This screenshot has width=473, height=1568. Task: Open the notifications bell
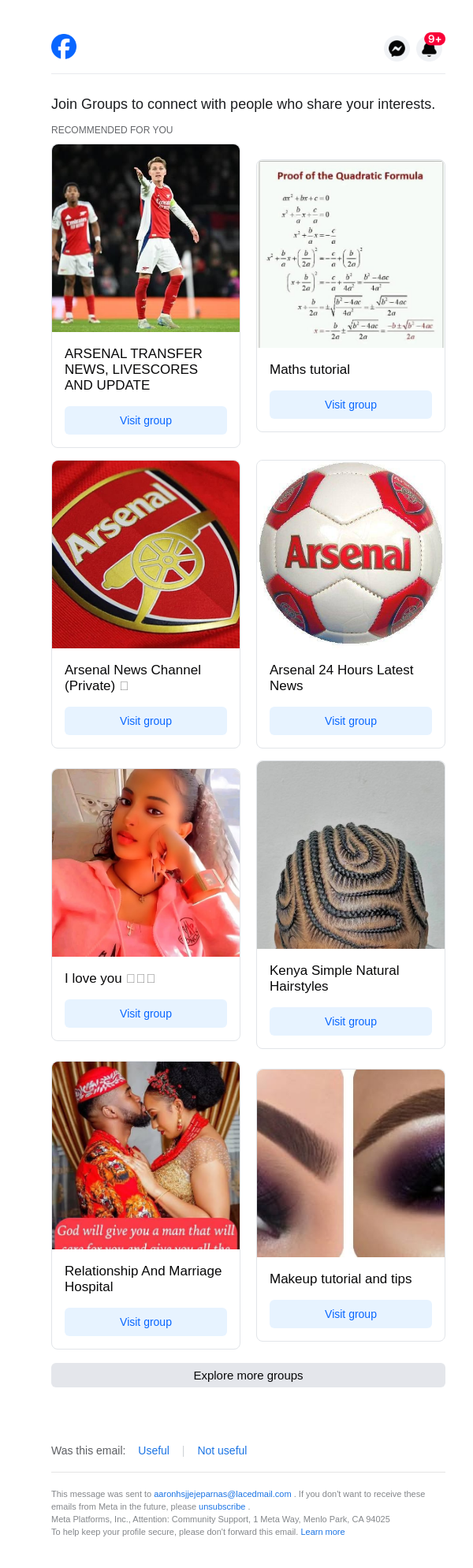pyautogui.click(x=430, y=49)
